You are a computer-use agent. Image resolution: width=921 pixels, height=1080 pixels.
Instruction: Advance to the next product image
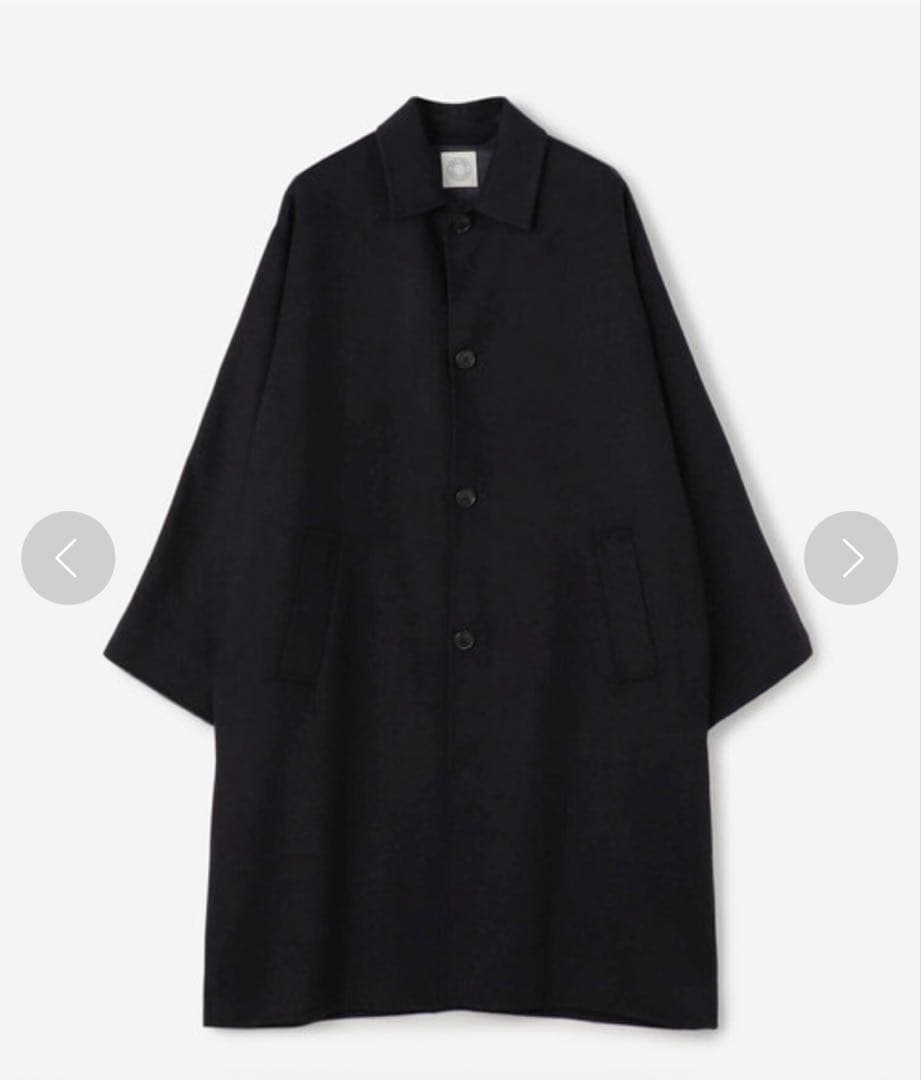click(851, 558)
